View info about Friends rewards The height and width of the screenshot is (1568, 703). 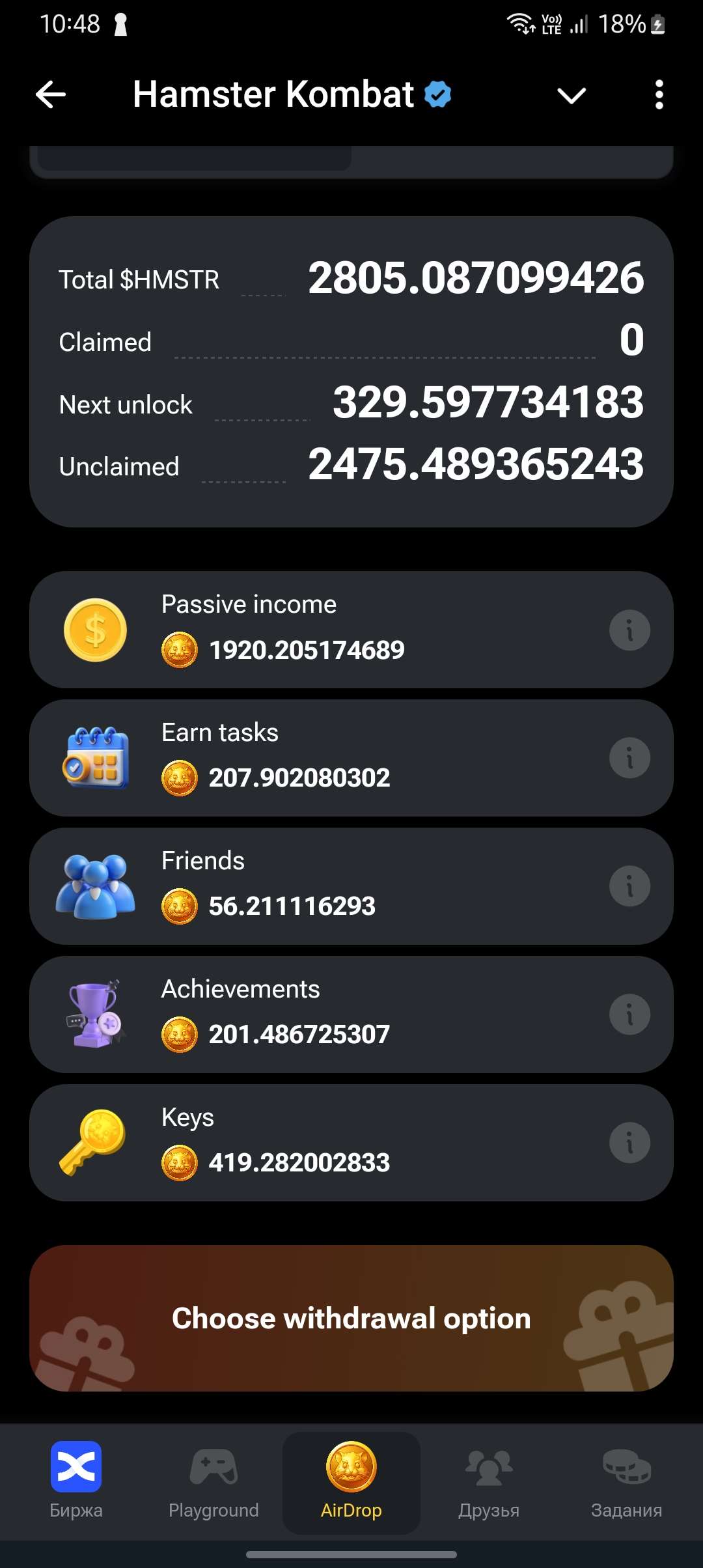[x=629, y=886]
